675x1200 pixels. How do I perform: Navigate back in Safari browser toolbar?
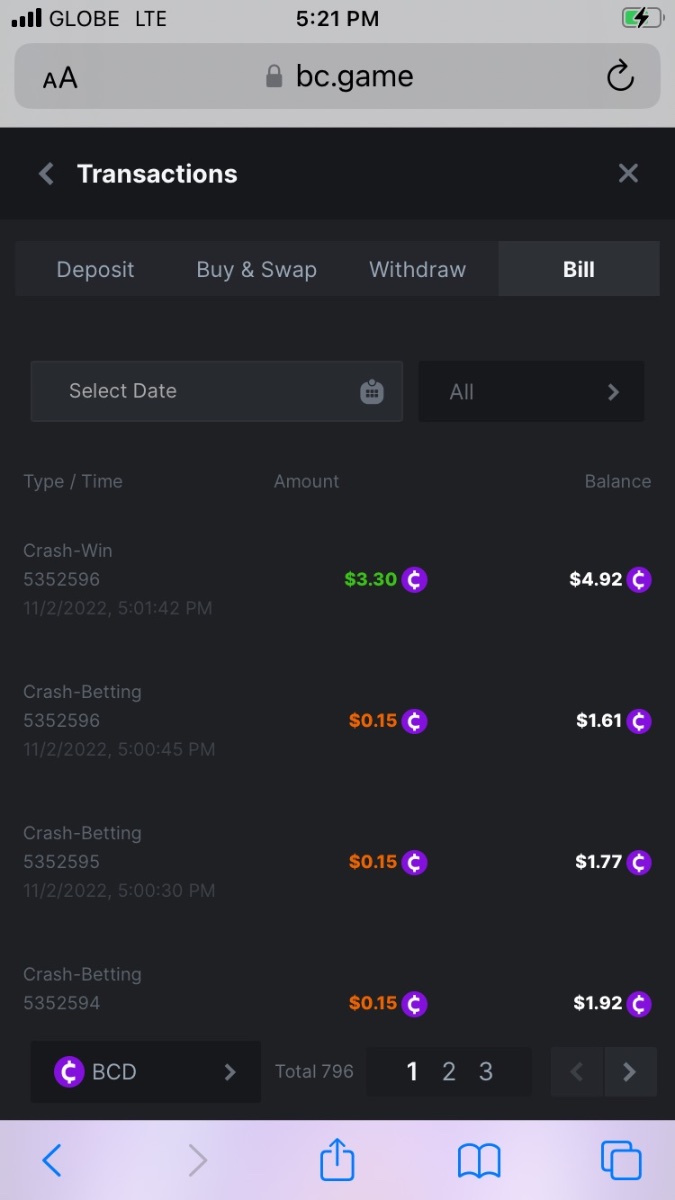53,1160
